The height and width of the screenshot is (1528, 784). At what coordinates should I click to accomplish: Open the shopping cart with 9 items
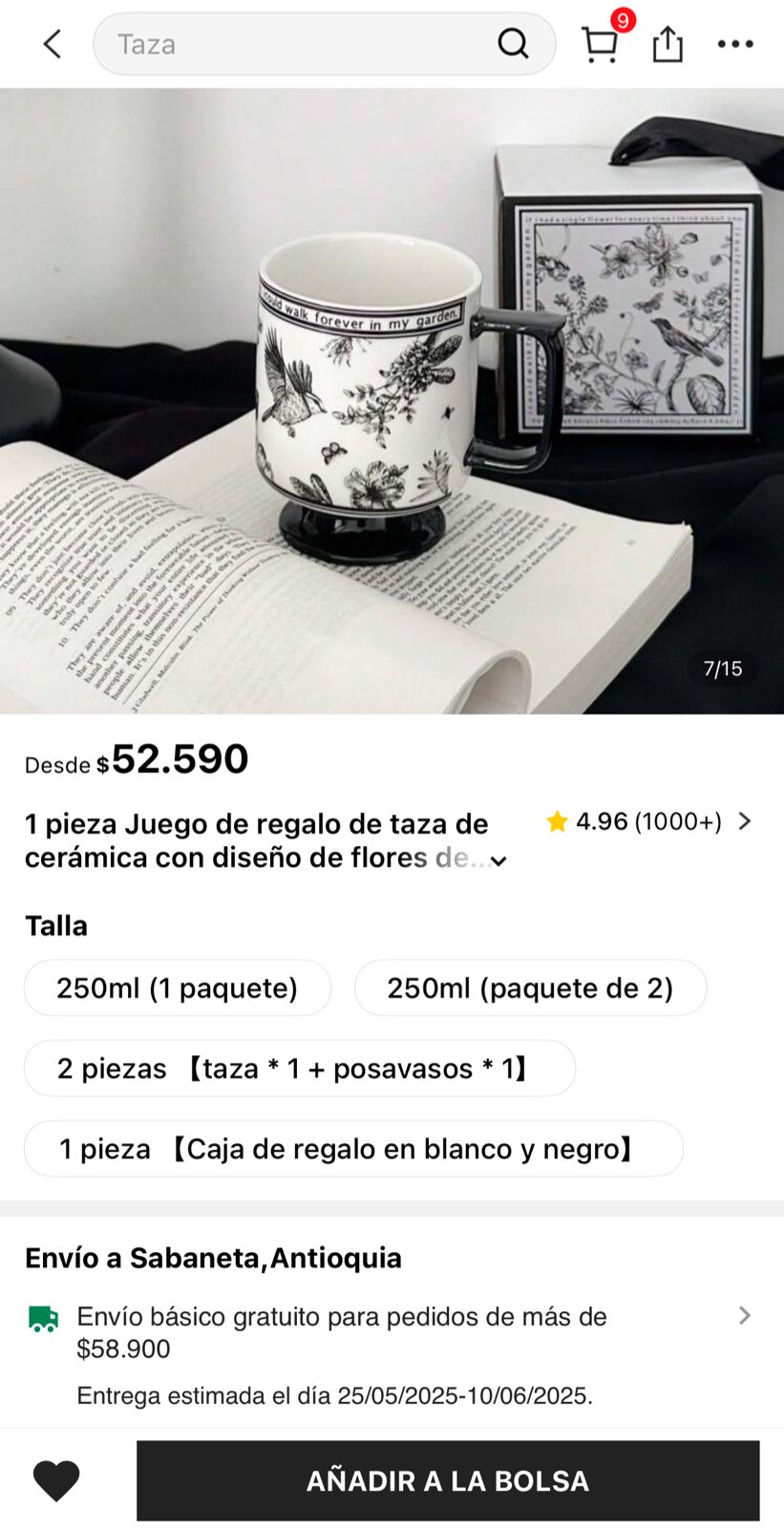tap(600, 44)
